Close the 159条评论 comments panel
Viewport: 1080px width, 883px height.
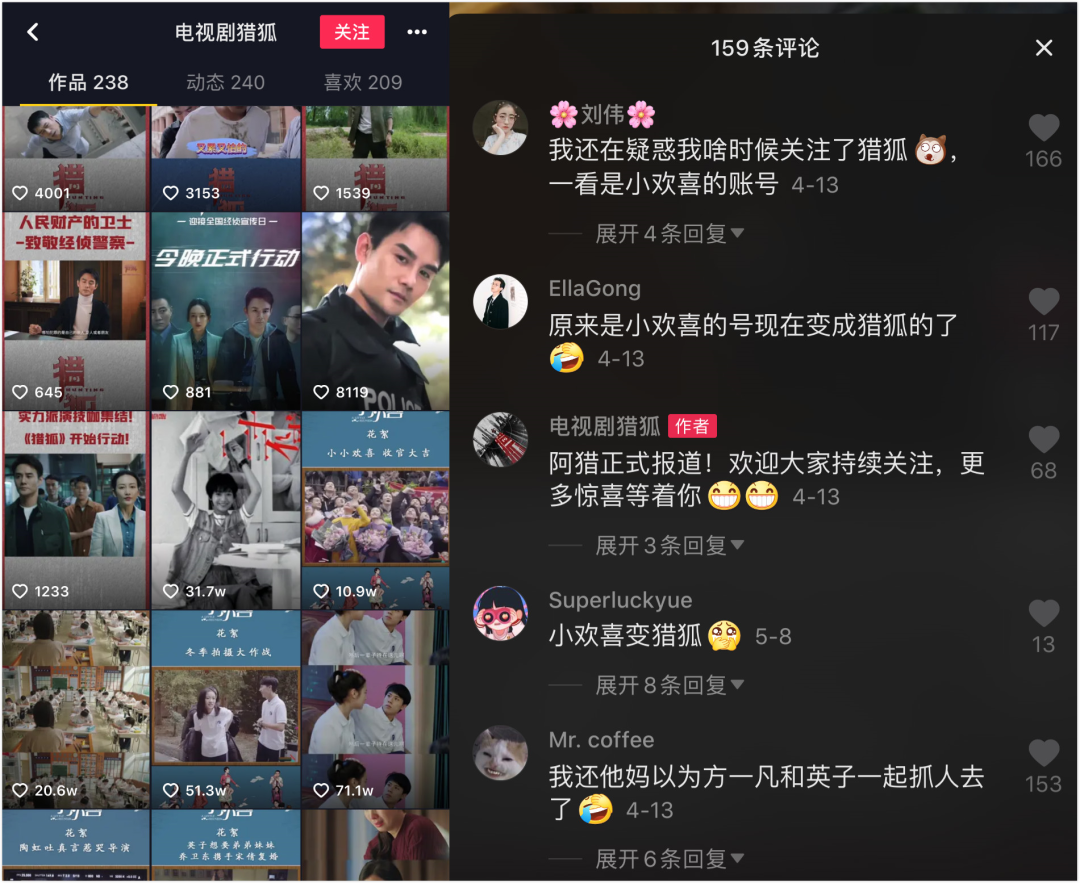click(1044, 48)
